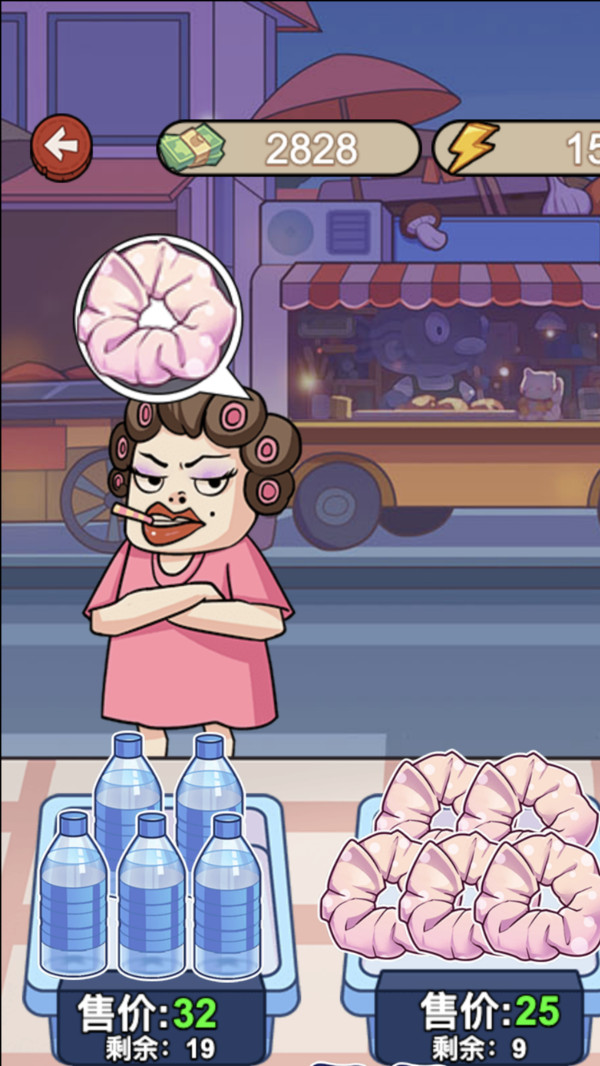The width and height of the screenshot is (600, 1066).
Task: Select the water bottle tray priced 32
Action: [x=160, y=880]
